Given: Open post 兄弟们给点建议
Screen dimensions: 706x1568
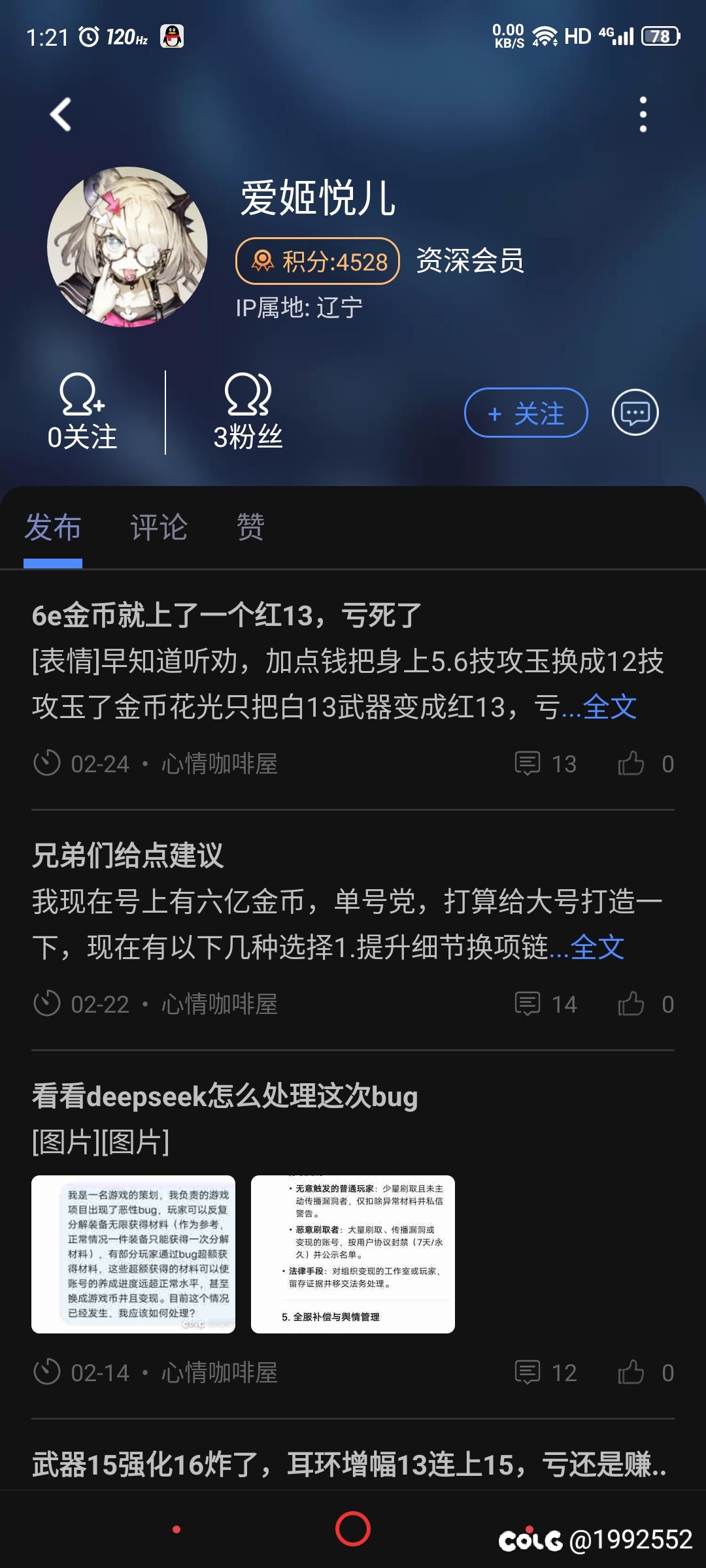Looking at the screenshot, I should click(128, 856).
